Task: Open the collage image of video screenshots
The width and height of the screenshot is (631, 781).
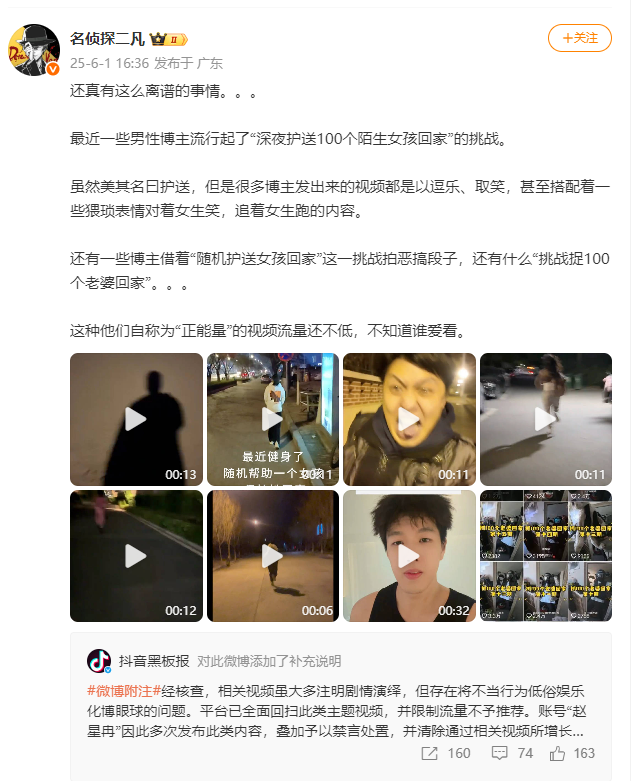Action: point(545,555)
